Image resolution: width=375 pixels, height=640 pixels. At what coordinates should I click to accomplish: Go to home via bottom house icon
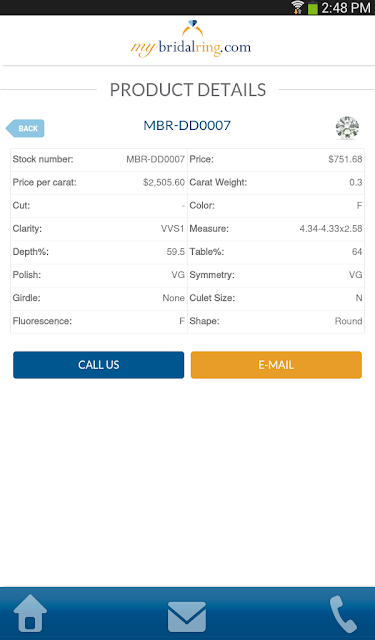pyautogui.click(x=30, y=613)
